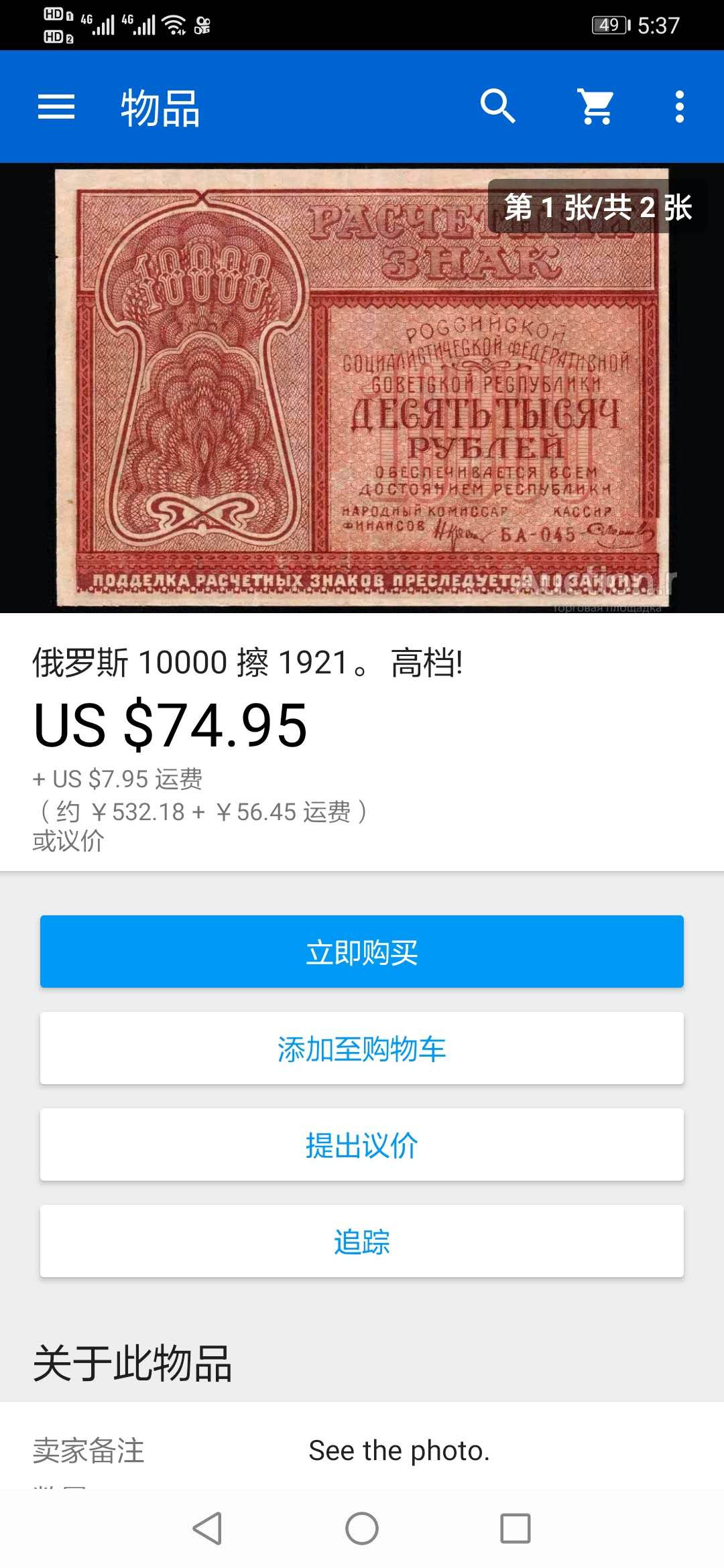Watch this item using 追踪 button
Screen dimensions: 724x1568
tap(362, 1241)
